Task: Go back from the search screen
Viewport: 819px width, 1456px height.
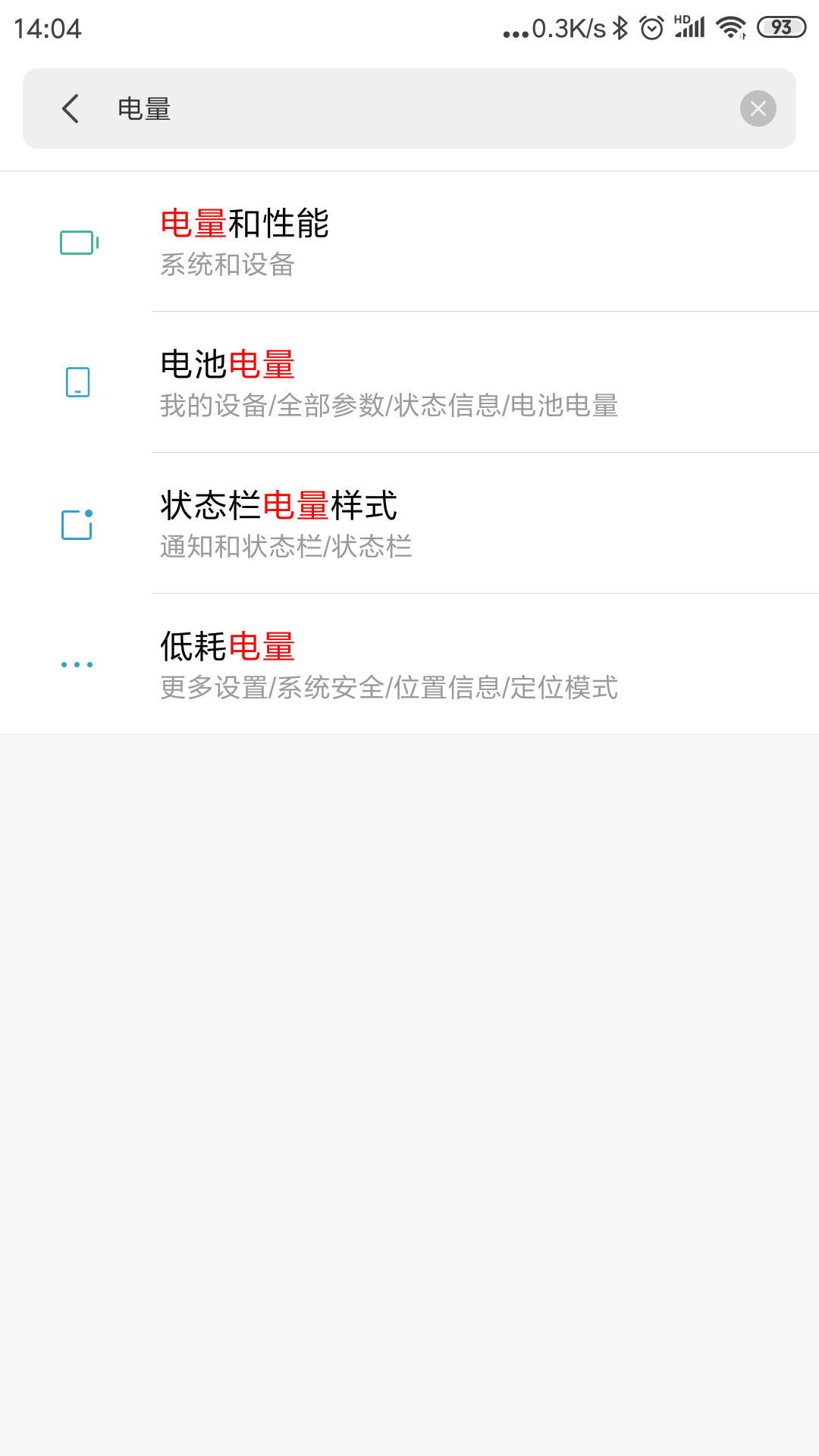Action: [71, 108]
